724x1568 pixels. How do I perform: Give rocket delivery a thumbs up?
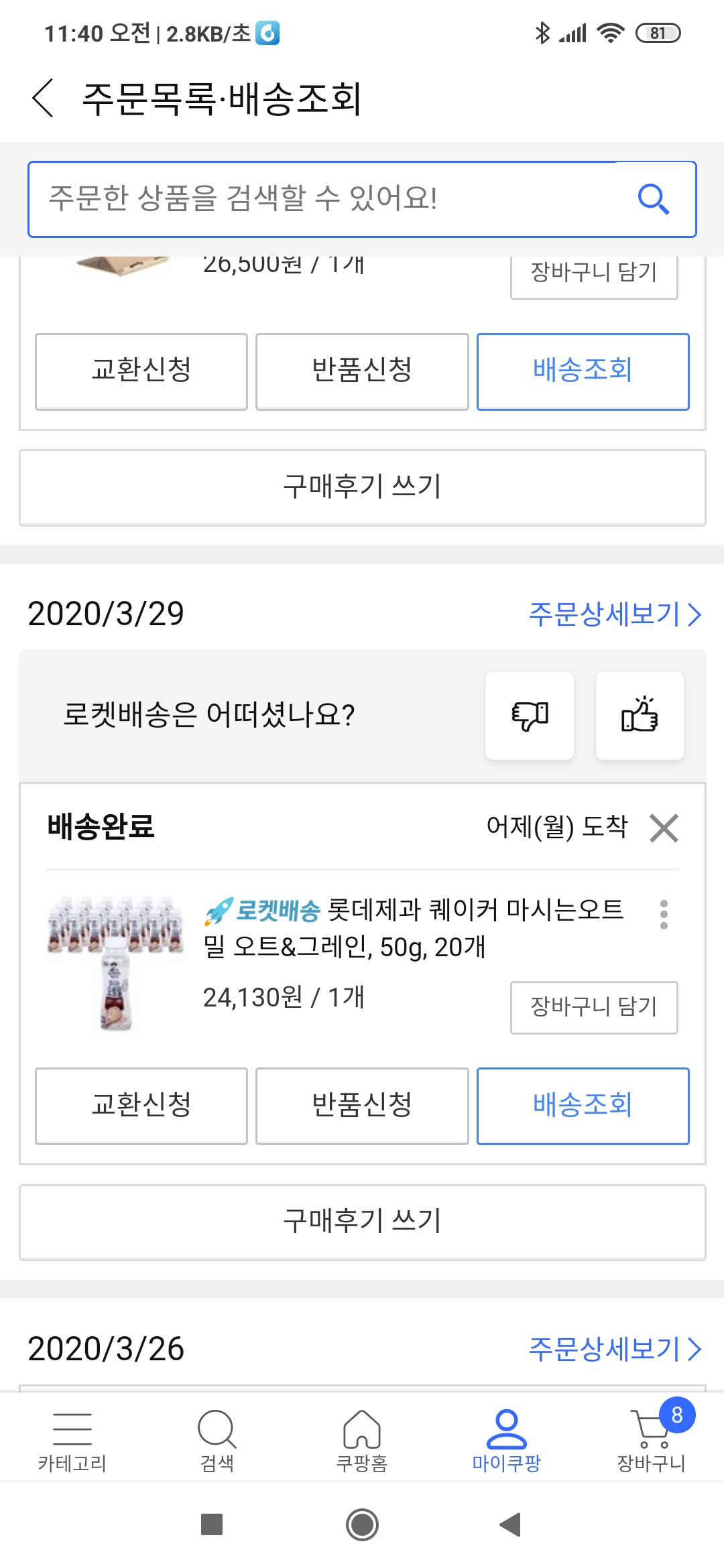(x=640, y=716)
